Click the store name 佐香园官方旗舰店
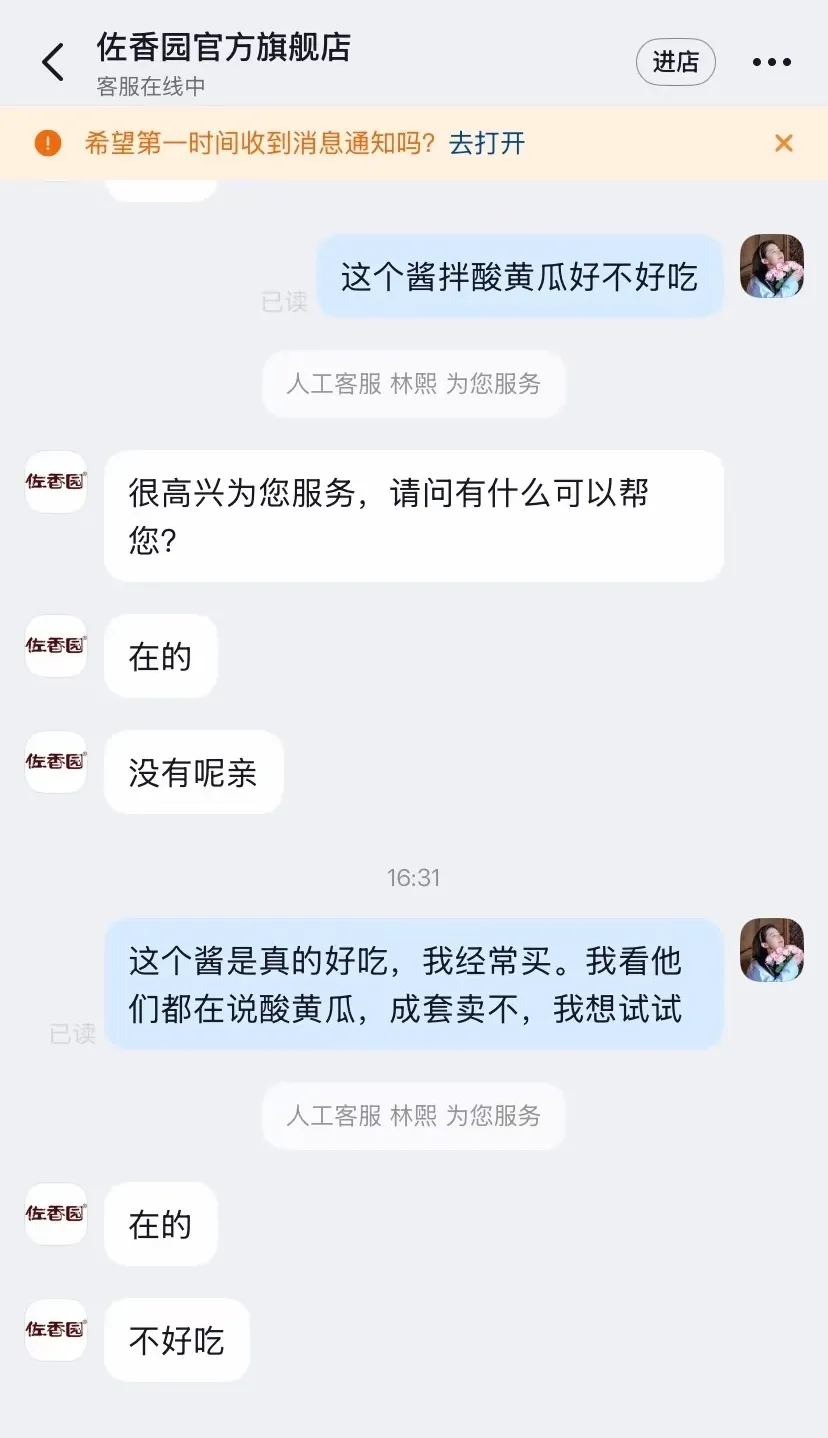This screenshot has height=1438, width=828. (222, 48)
